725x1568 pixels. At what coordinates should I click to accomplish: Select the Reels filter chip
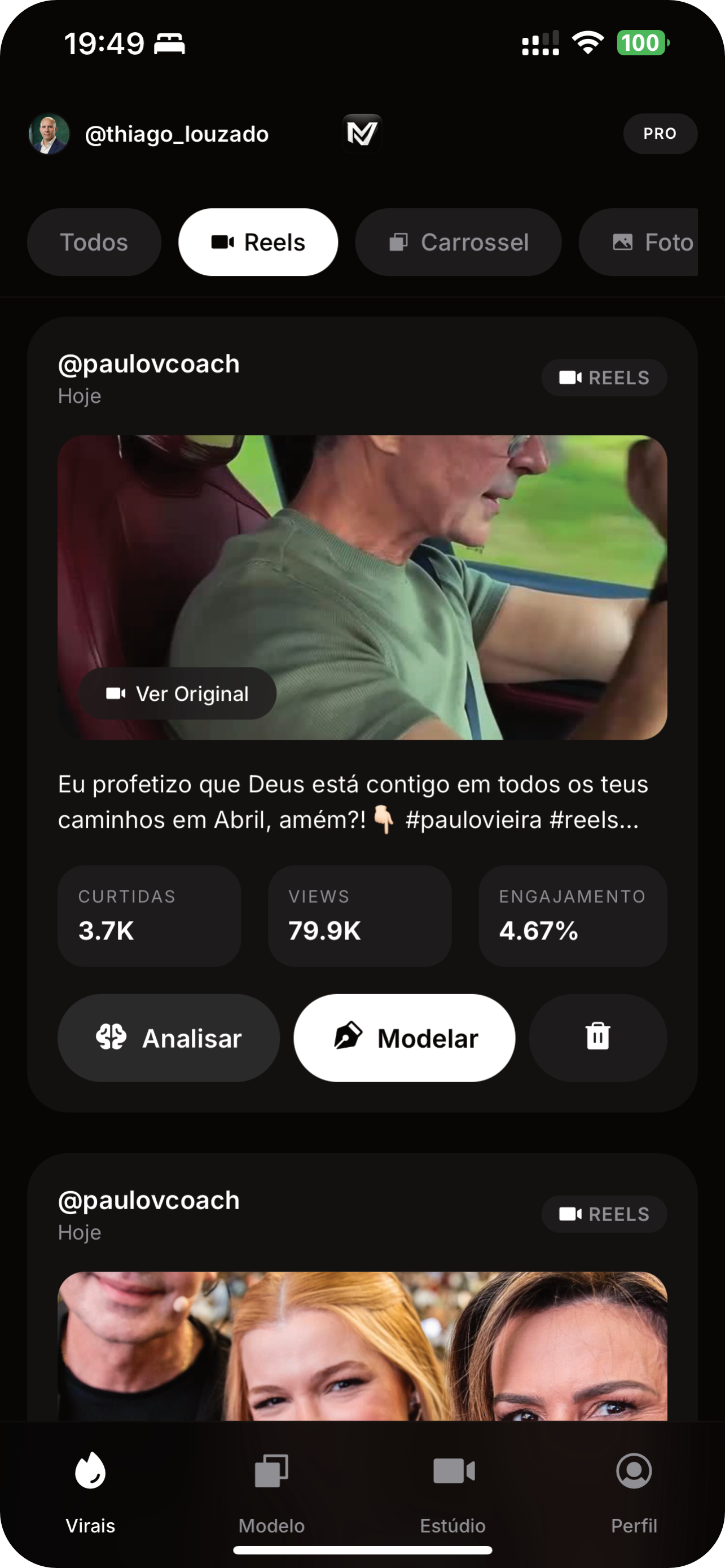coord(257,241)
